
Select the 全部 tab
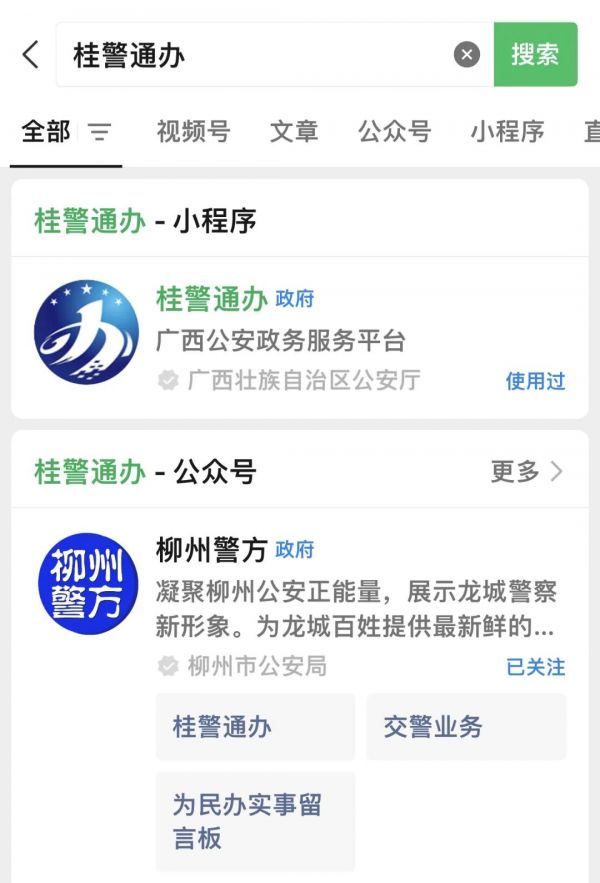pos(46,132)
